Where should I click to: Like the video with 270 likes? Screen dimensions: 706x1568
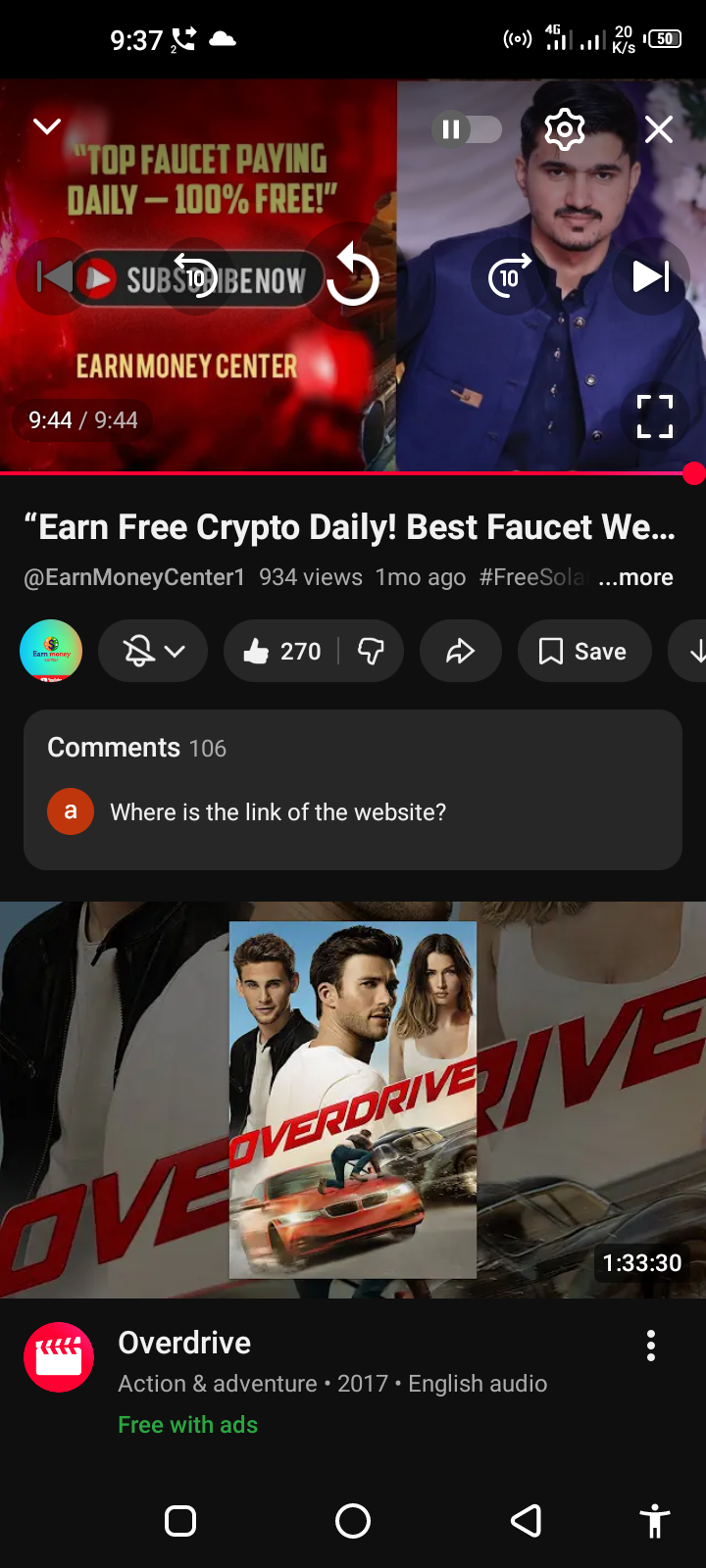pos(282,651)
